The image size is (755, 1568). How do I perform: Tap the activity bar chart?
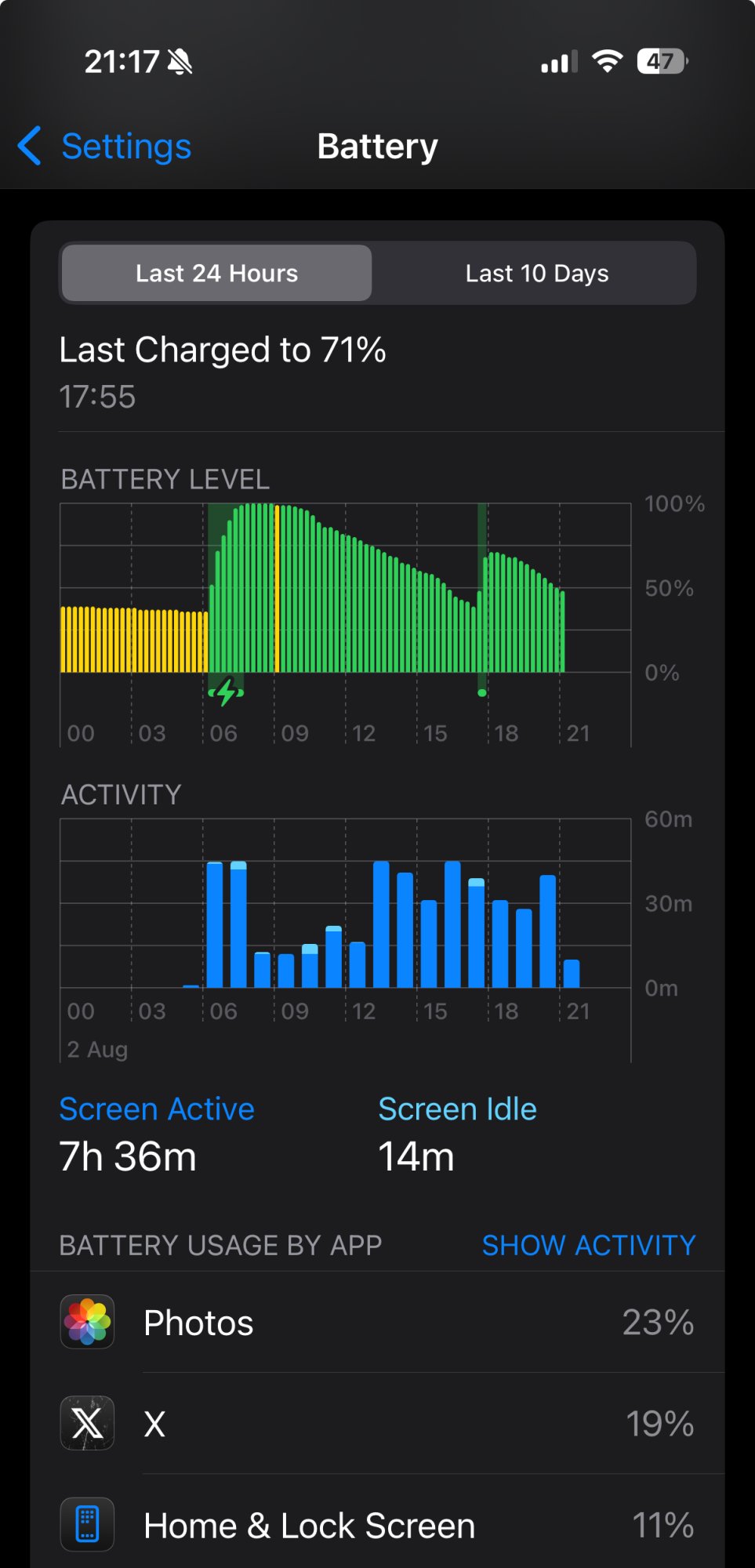tap(346, 939)
